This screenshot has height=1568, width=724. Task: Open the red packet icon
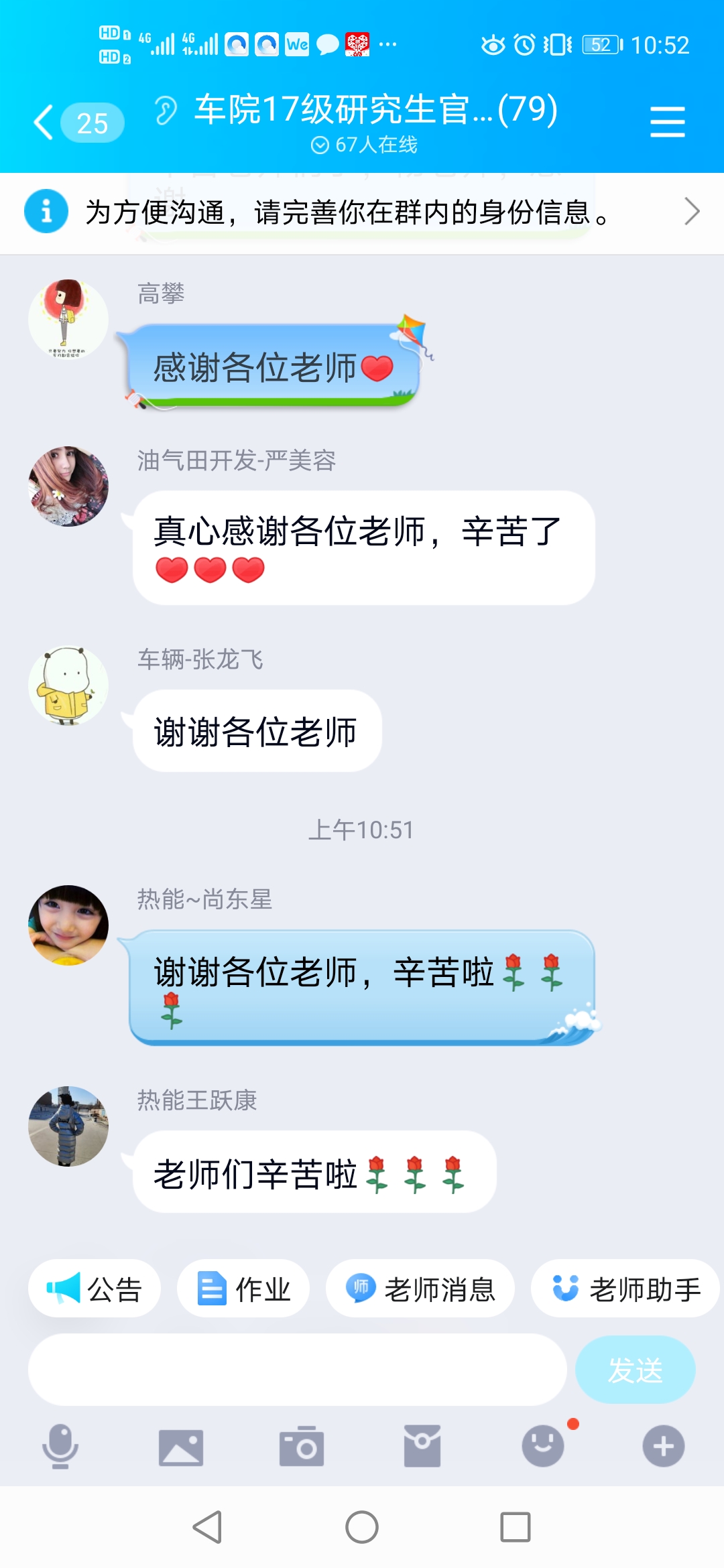click(x=422, y=1446)
